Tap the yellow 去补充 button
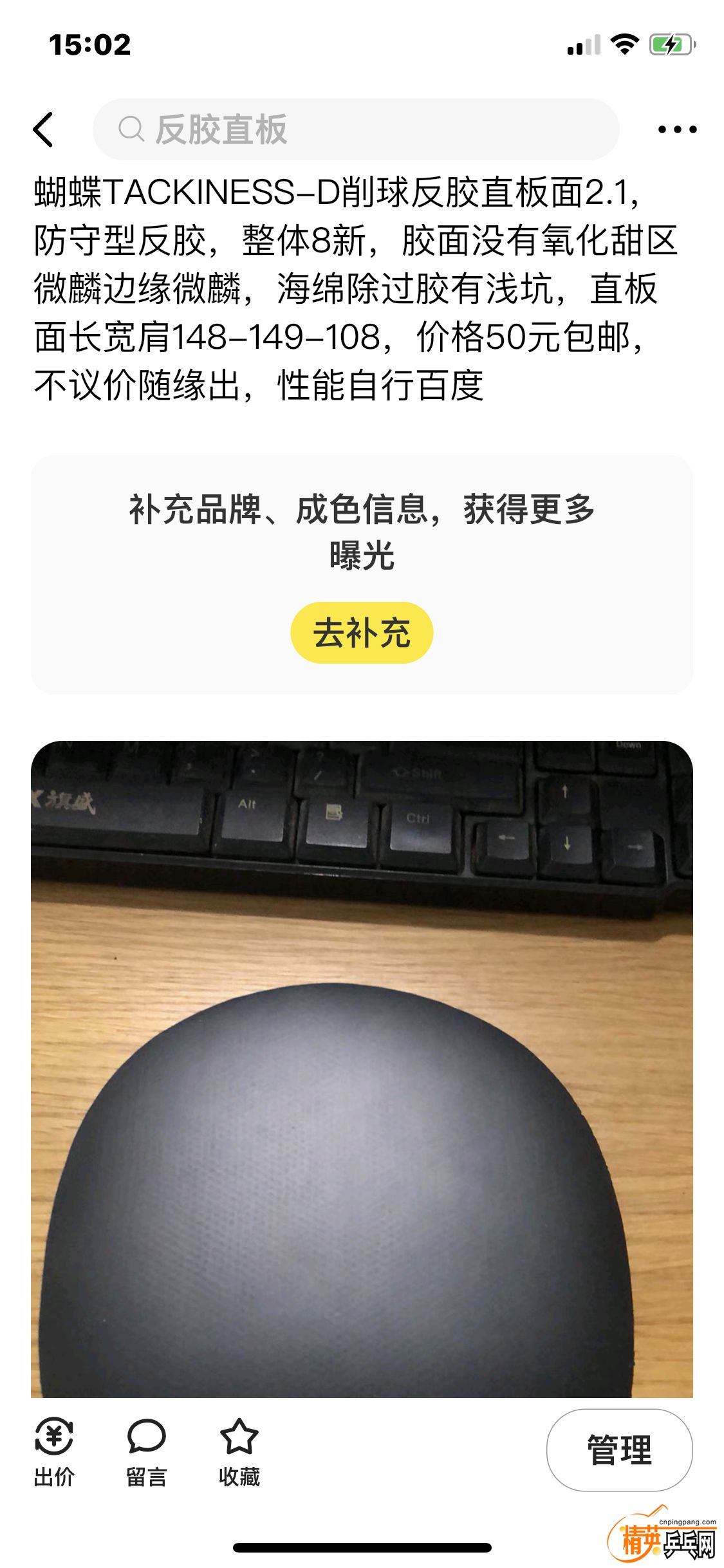This screenshot has height=1568, width=724. tap(362, 633)
